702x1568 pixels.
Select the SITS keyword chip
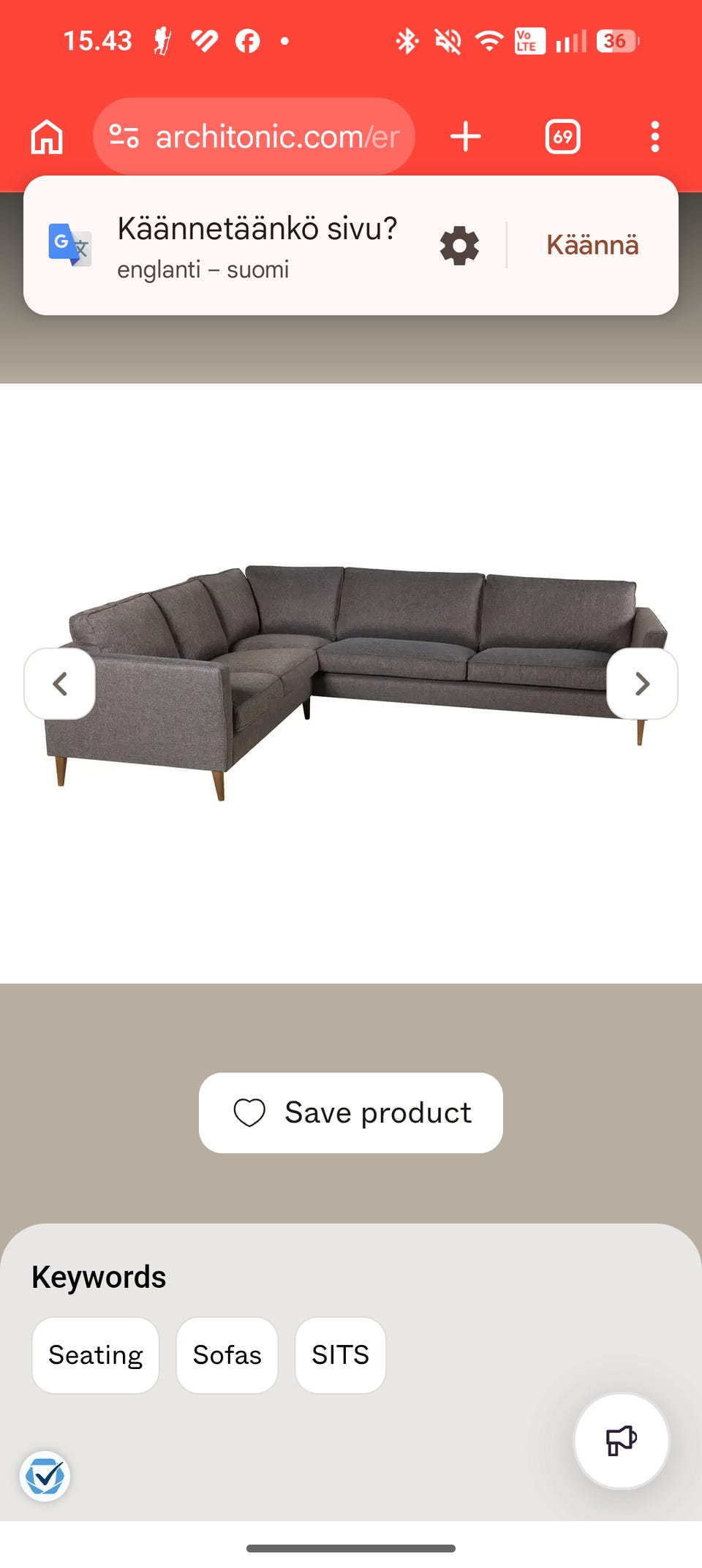coord(340,1355)
